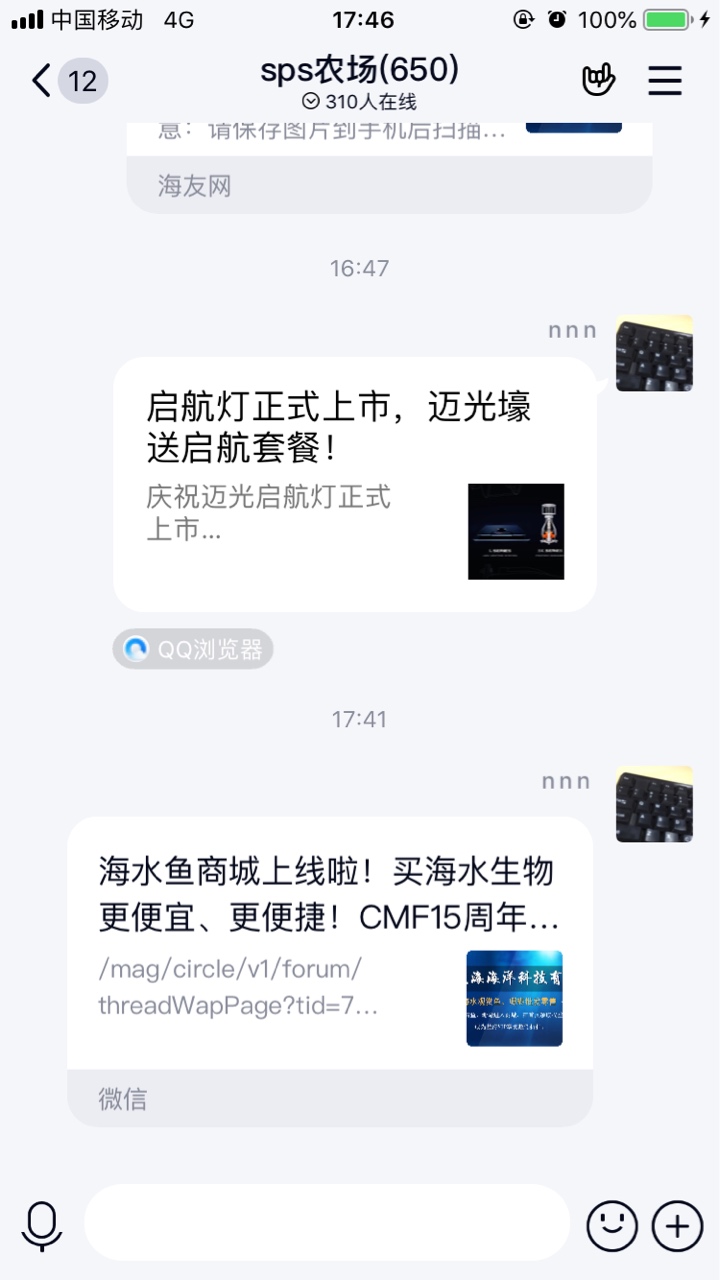Viewport: 720px width, 1280px height.
Task: Focus the message text field
Action: [326, 1223]
